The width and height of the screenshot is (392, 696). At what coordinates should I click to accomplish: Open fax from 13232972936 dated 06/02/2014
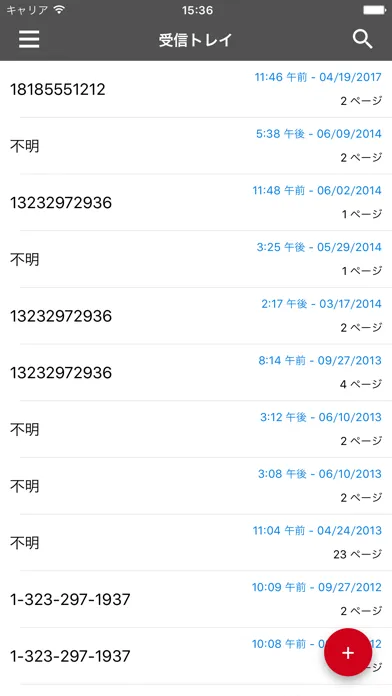pyautogui.click(x=196, y=202)
